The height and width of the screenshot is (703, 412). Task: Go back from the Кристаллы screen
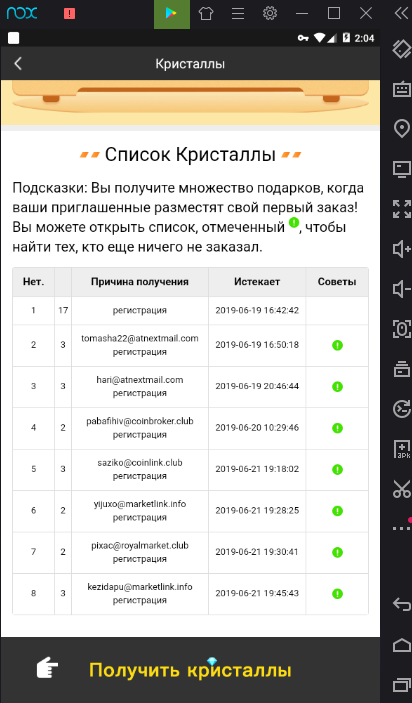[17, 64]
